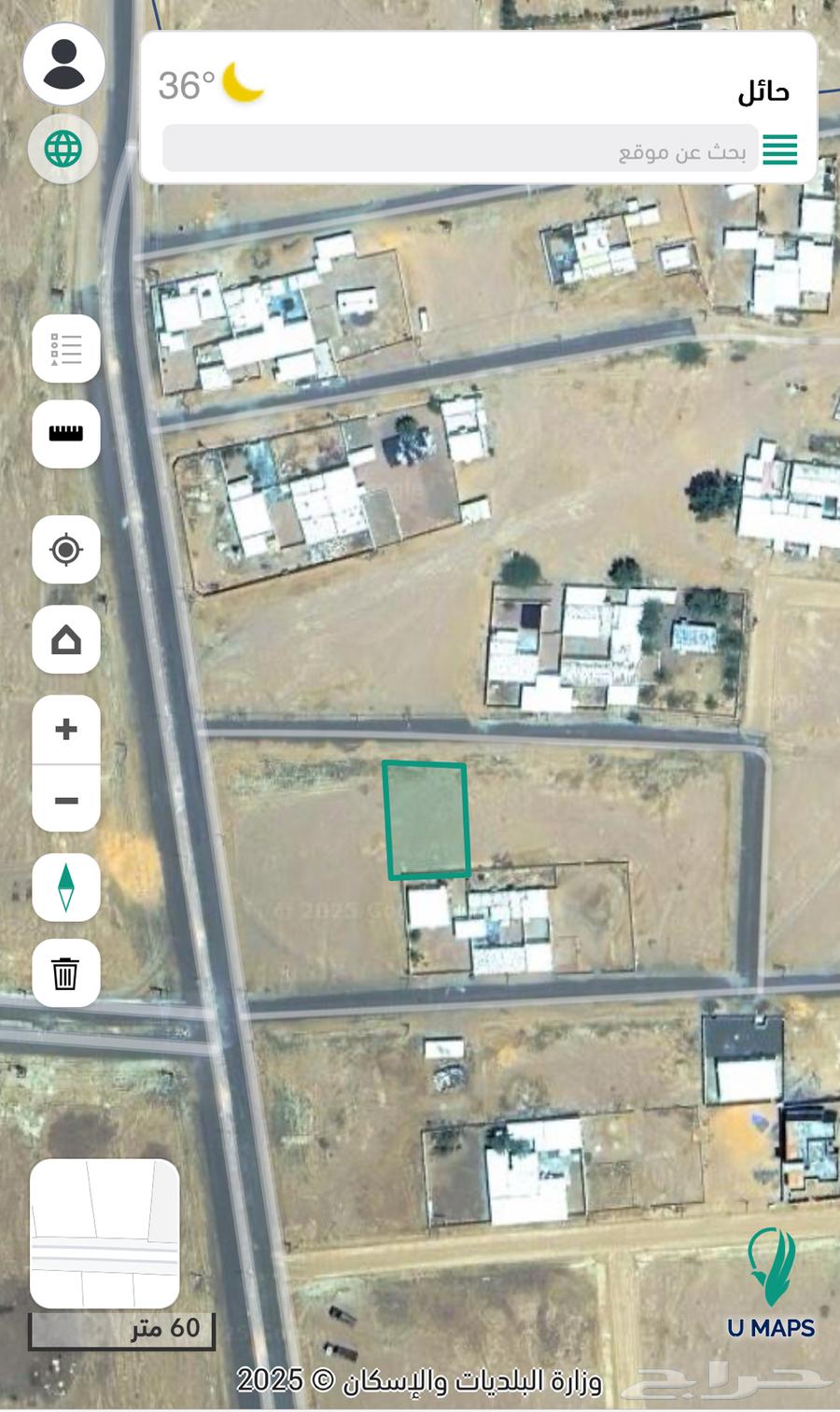Select the ruler measurement tool
Image resolution: width=840 pixels, height=1412 pixels.
(x=66, y=434)
